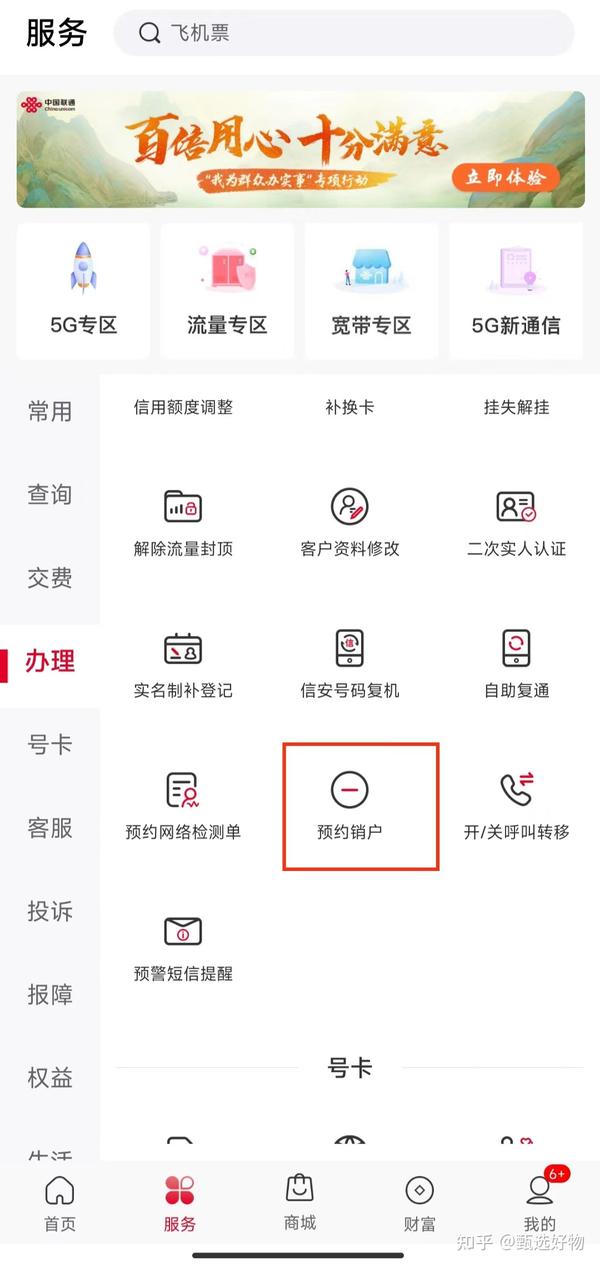Open 开/关呼叫转移
The height and width of the screenshot is (1267, 600).
coord(516,806)
